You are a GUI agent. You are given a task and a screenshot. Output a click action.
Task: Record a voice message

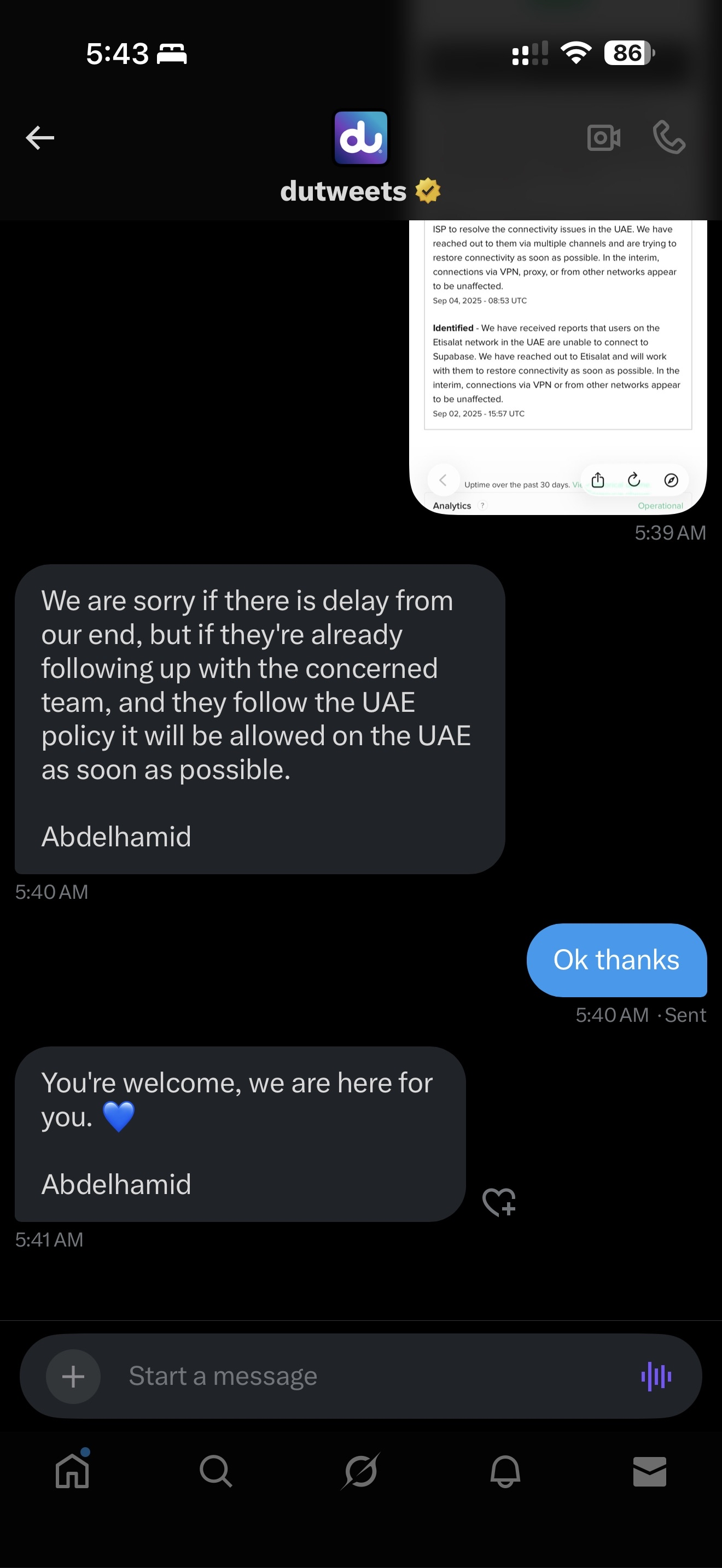tap(656, 1376)
